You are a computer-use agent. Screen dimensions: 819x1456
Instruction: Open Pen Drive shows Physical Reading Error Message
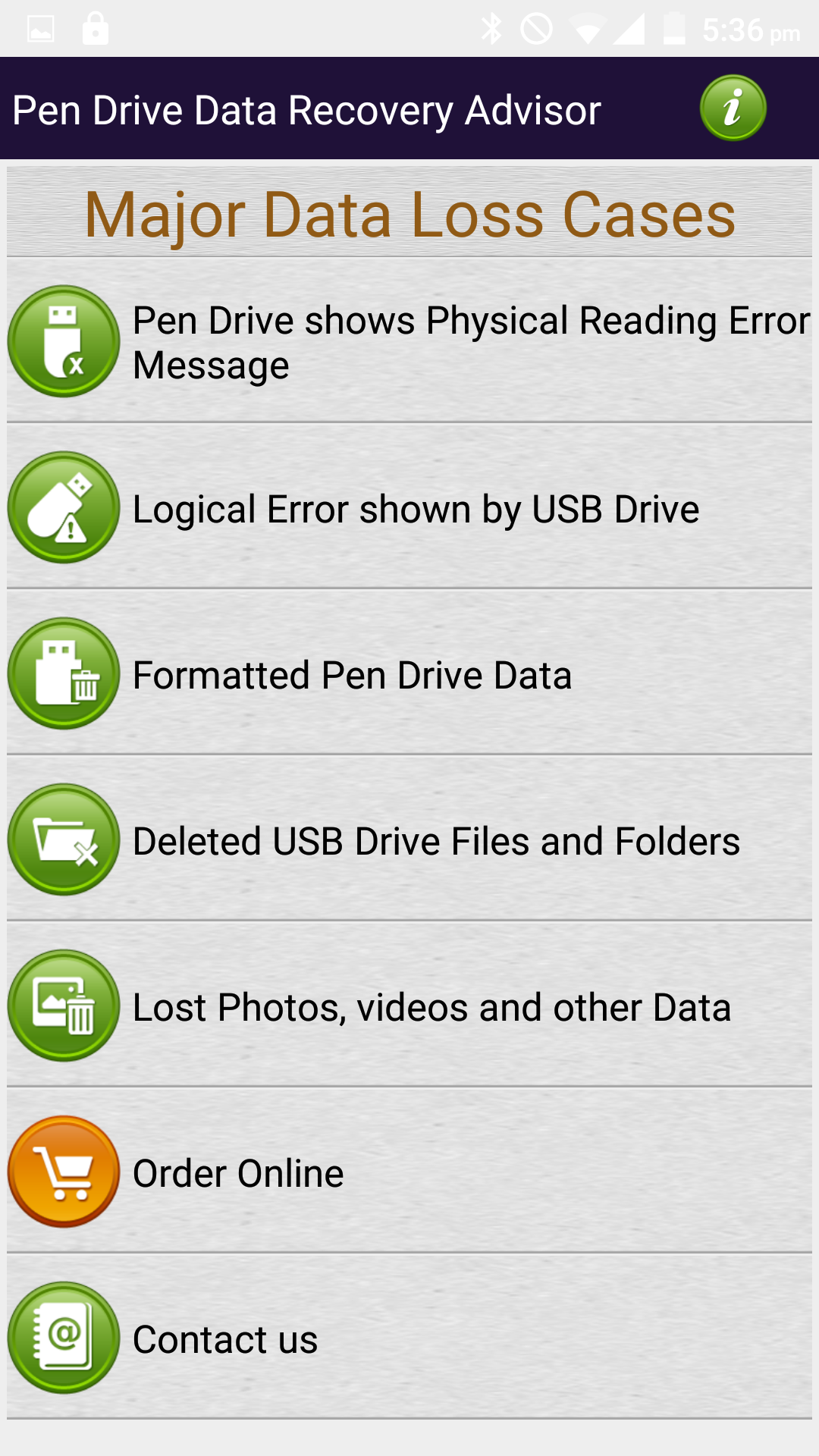click(409, 342)
